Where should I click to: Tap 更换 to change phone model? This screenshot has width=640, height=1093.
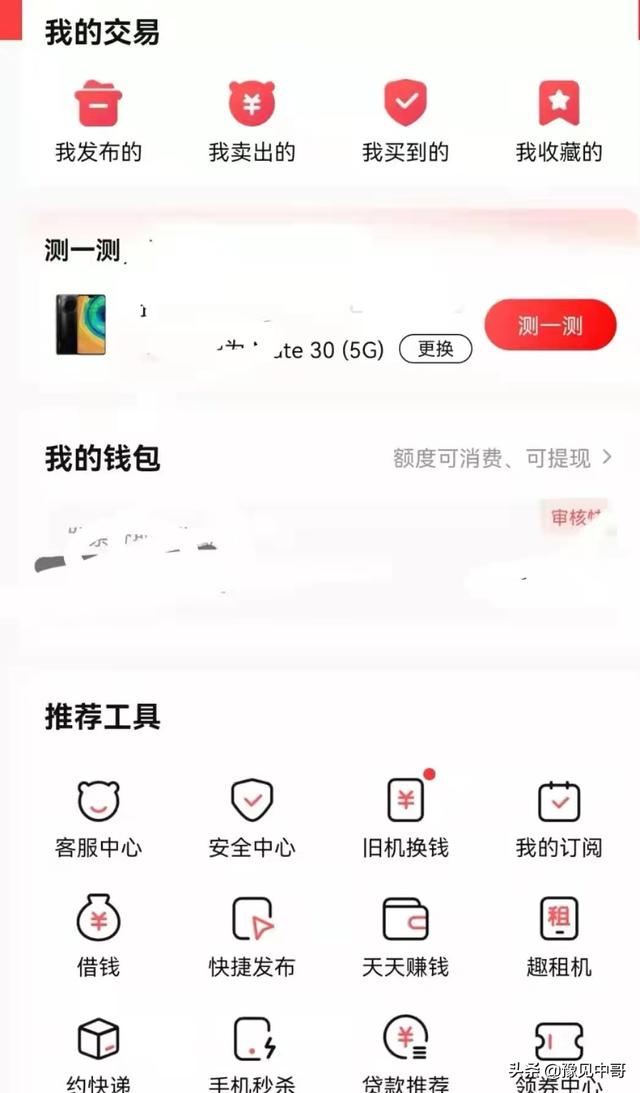435,349
